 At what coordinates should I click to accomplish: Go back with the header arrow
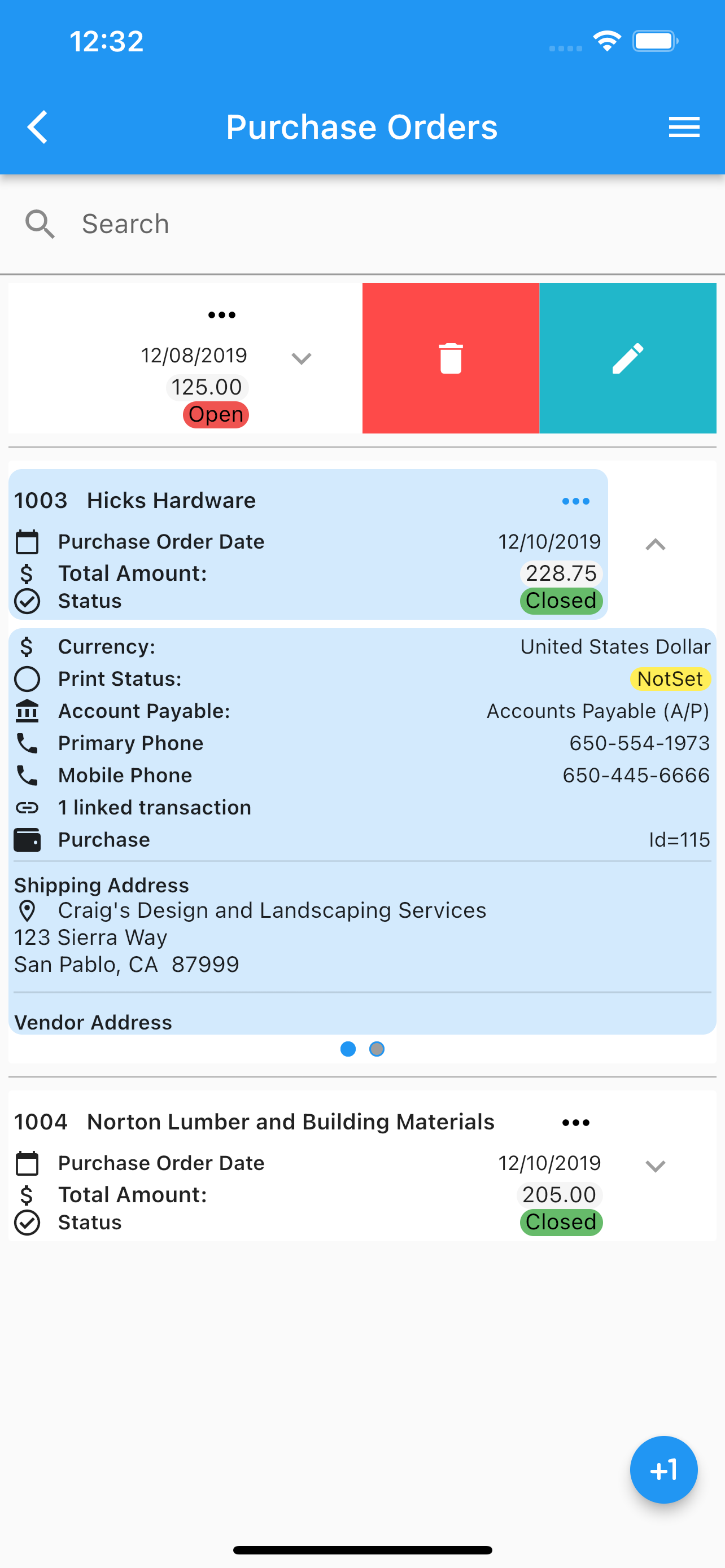[x=38, y=127]
